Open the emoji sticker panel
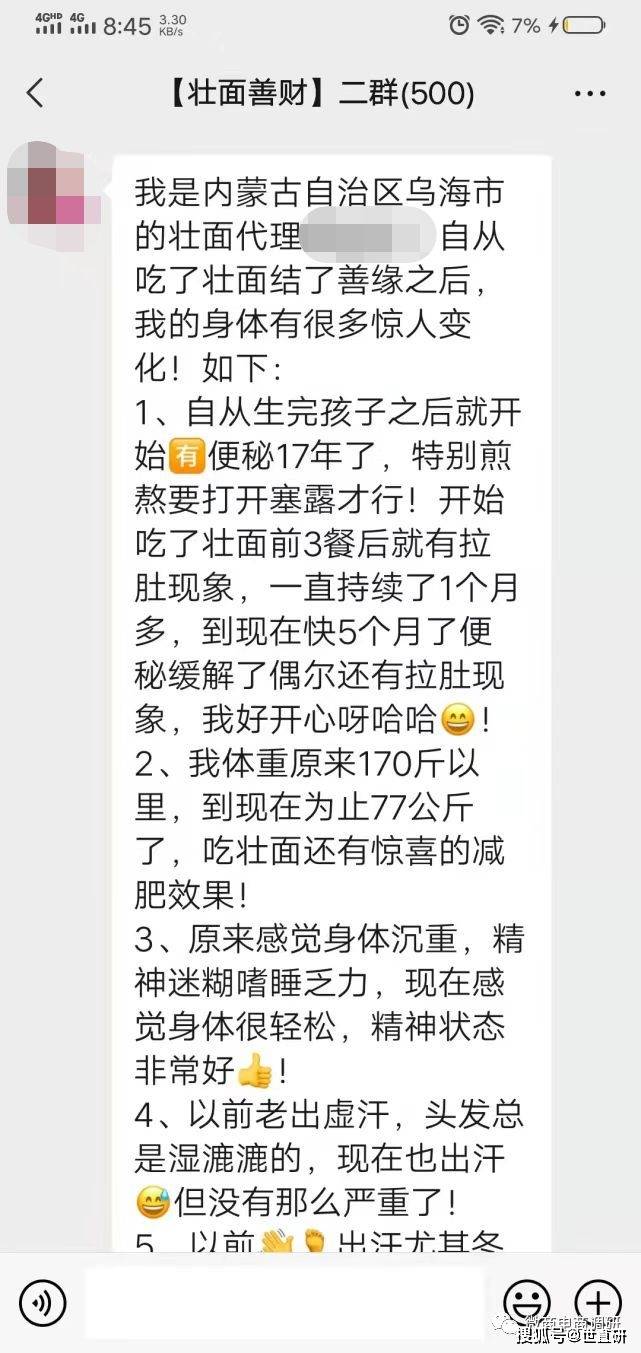This screenshot has height=1353, width=641. 526,1302
